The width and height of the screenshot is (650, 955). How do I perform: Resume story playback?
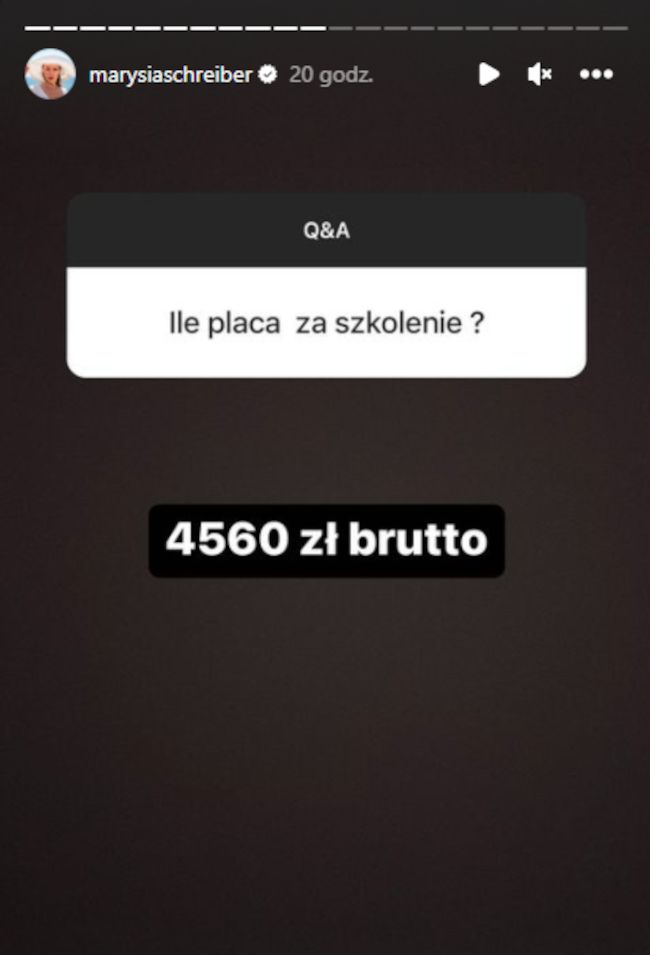[488, 74]
